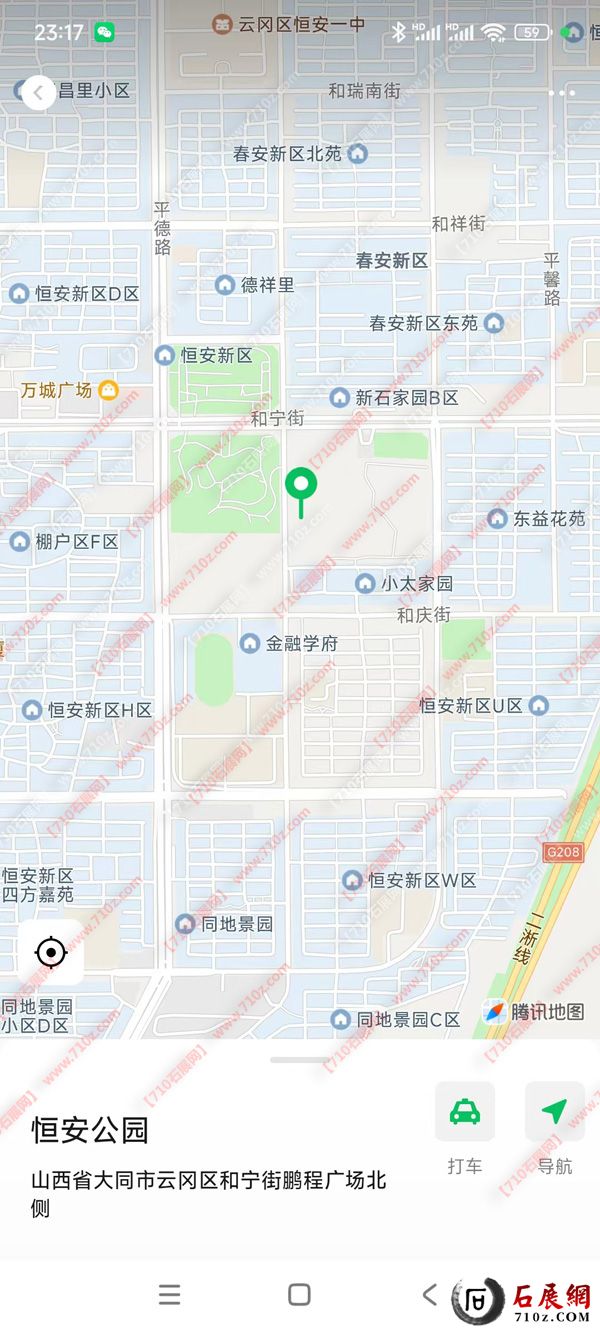Tap the 小太家园 place marker
This screenshot has width=600, height=1333.
click(366, 583)
